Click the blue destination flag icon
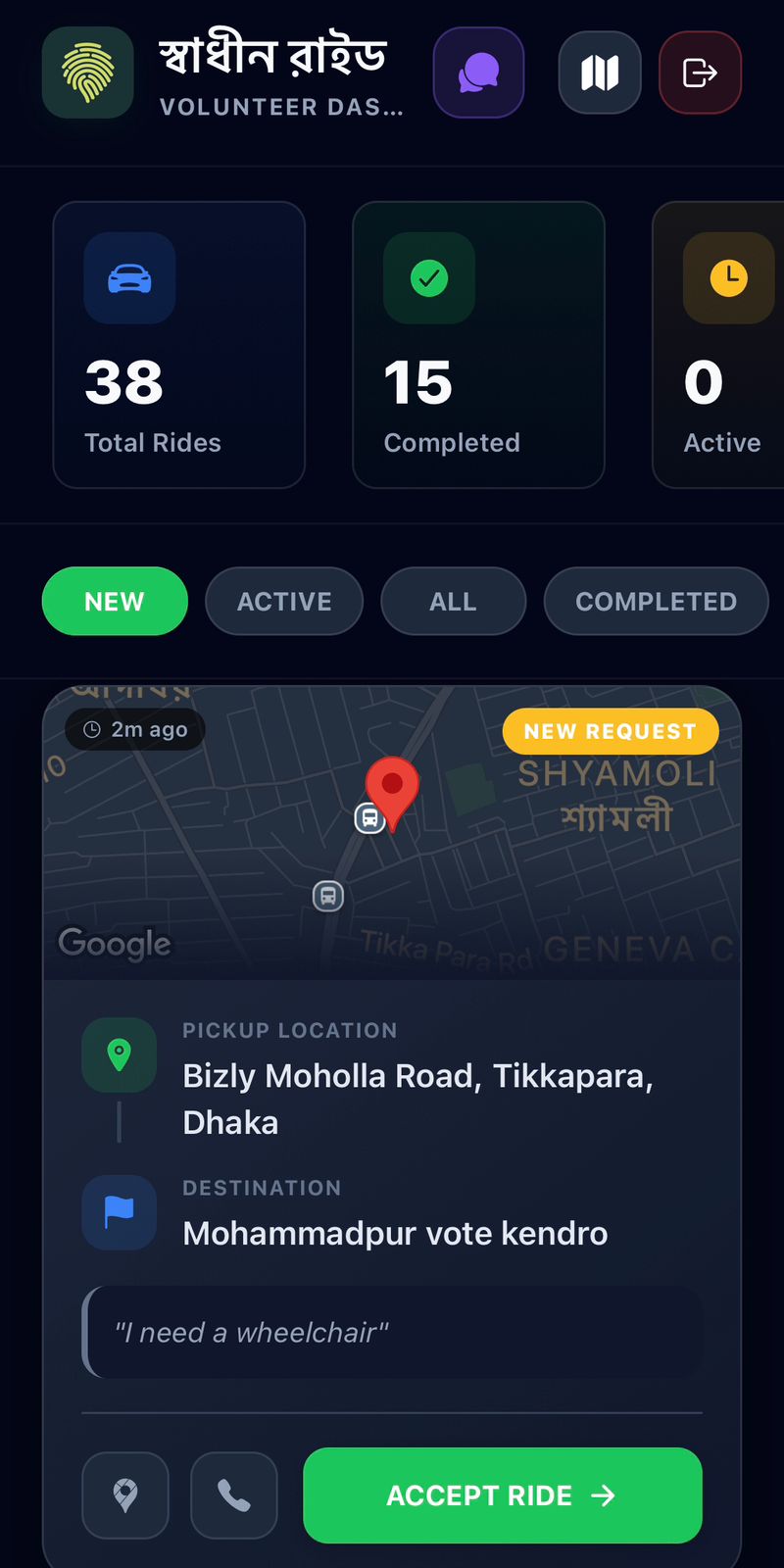 (x=119, y=1213)
